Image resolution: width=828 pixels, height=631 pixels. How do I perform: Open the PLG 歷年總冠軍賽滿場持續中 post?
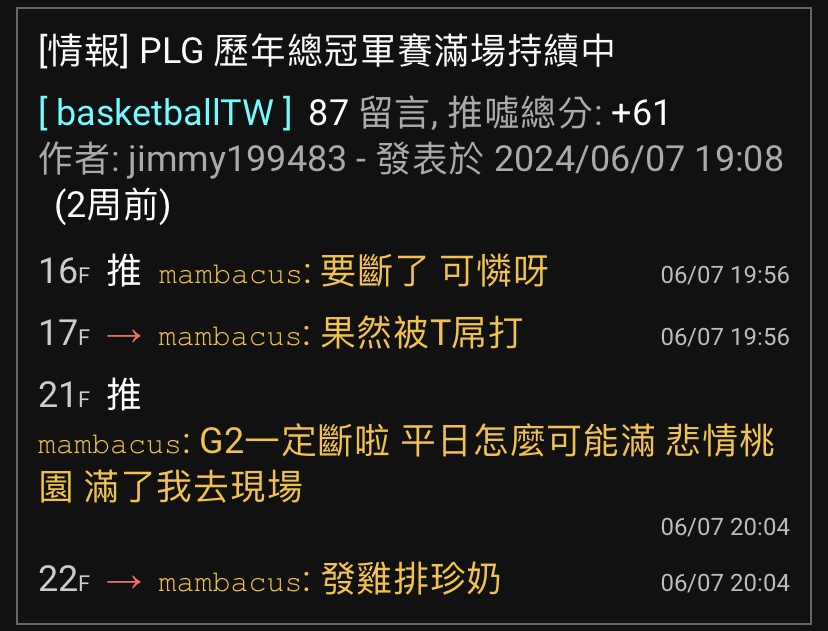tap(326, 51)
